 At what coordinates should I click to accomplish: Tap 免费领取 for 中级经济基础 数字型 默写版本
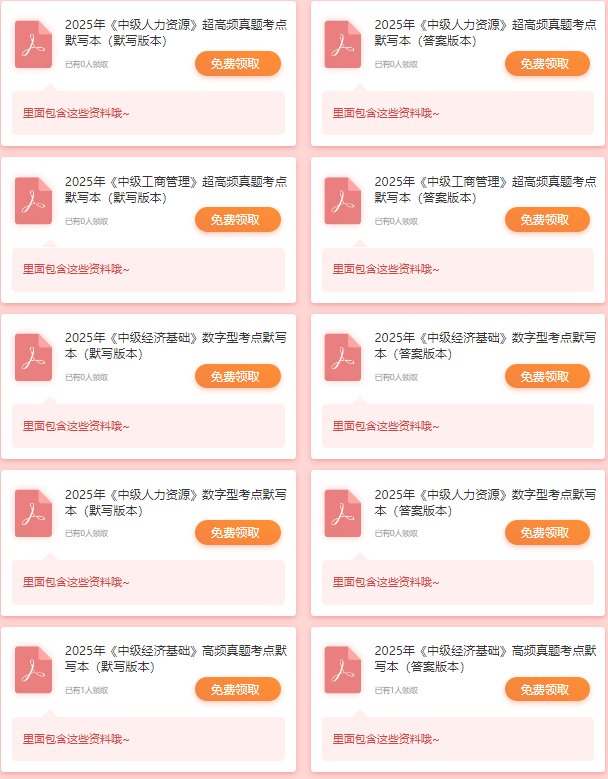(x=237, y=377)
